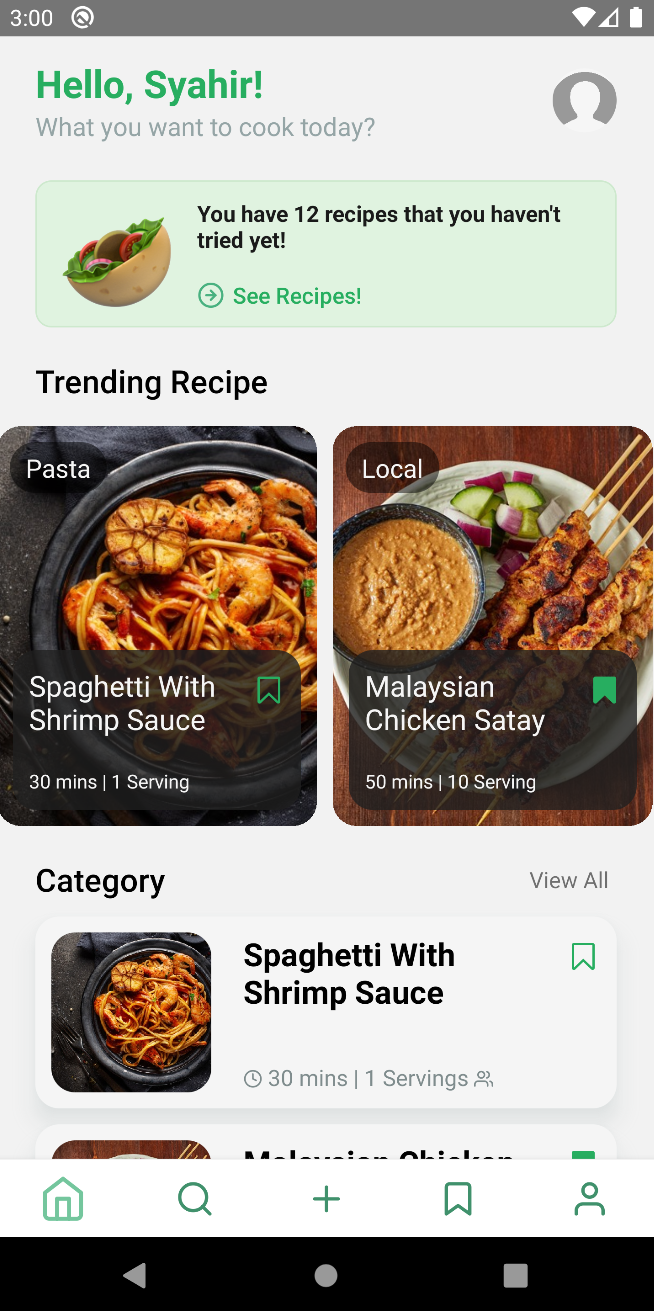Viewport: 654px width, 1311px height.
Task: Tap the See Recipes! link
Action: (x=280, y=296)
